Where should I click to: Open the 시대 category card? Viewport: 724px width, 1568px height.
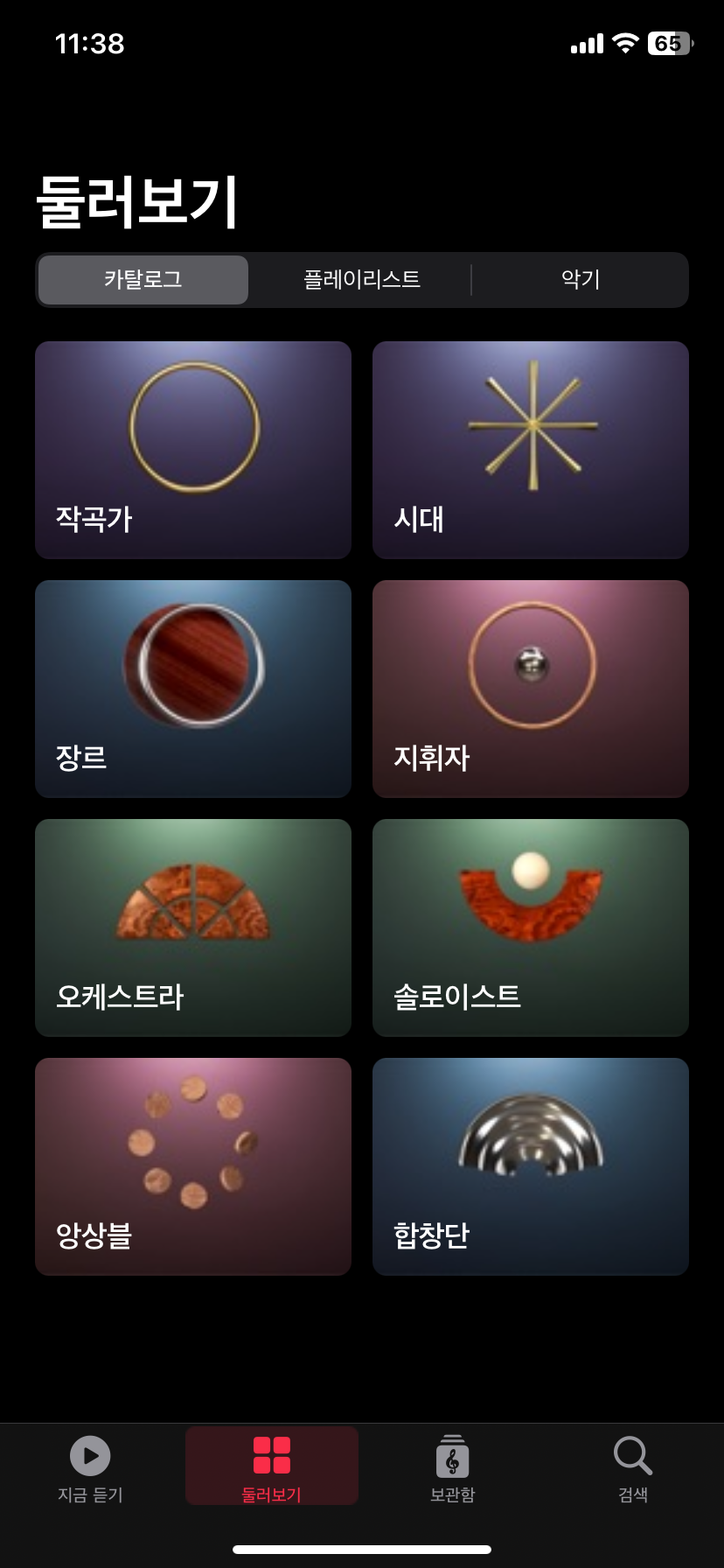pos(531,450)
